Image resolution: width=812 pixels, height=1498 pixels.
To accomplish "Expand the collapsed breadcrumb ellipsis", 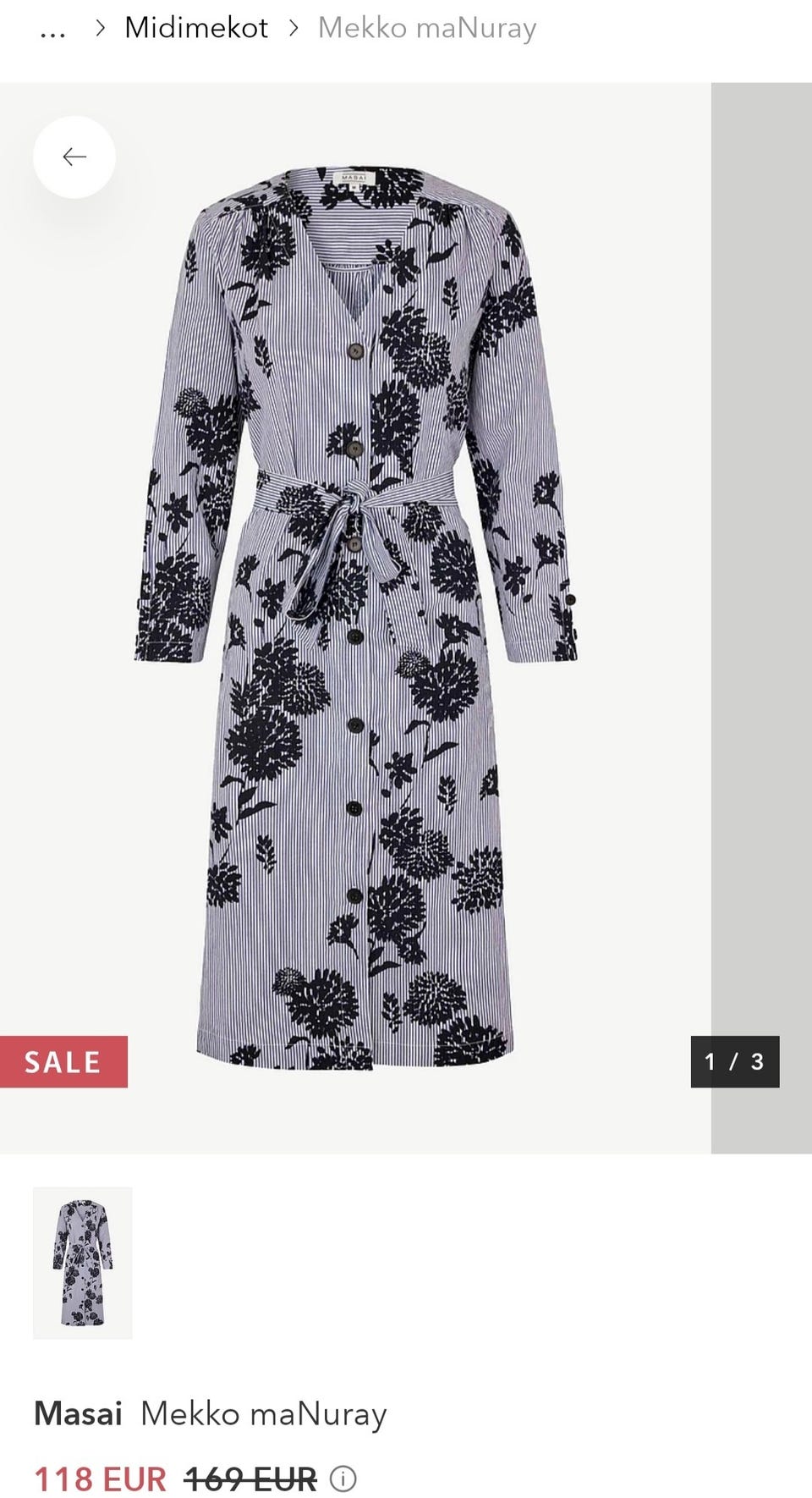I will [52, 30].
